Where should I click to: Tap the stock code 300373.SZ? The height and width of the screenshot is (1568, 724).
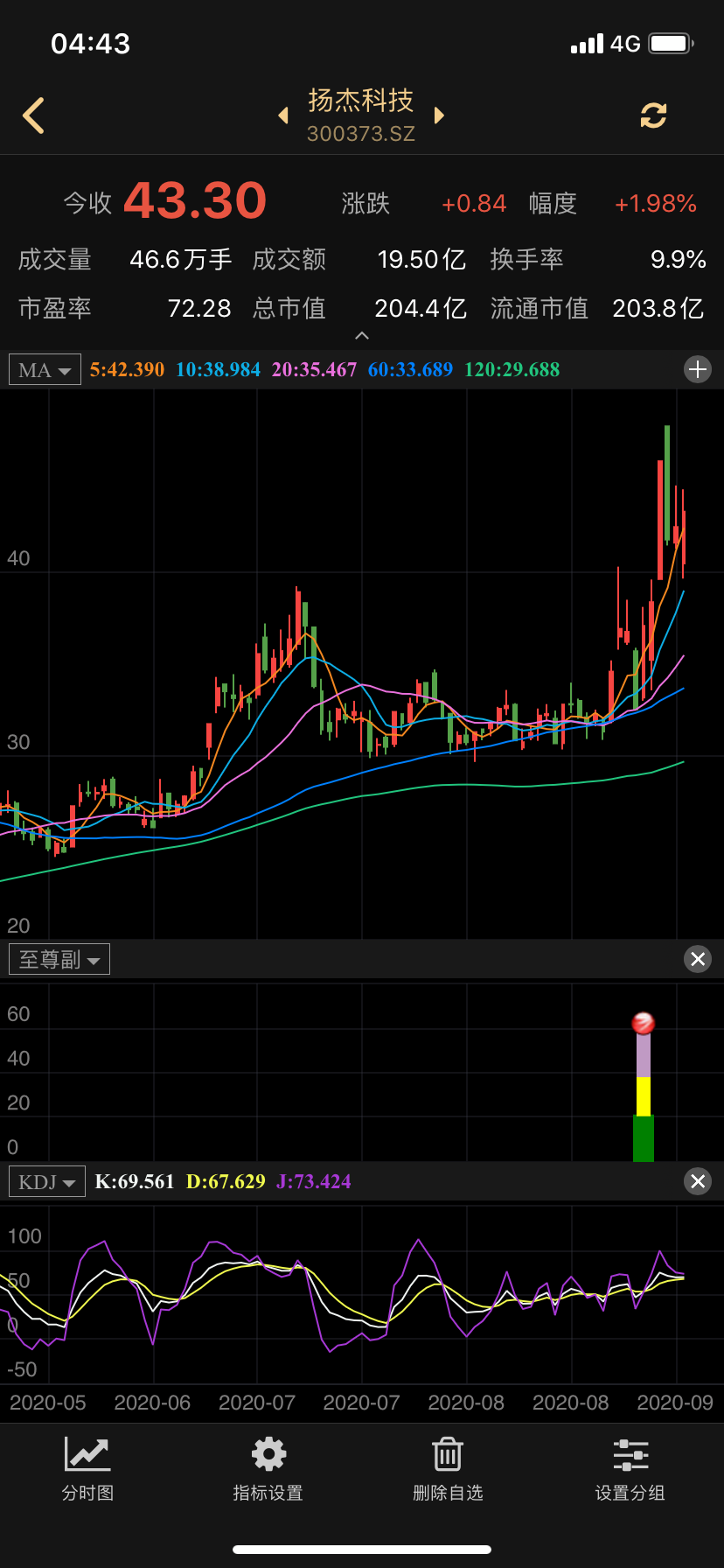(361, 133)
